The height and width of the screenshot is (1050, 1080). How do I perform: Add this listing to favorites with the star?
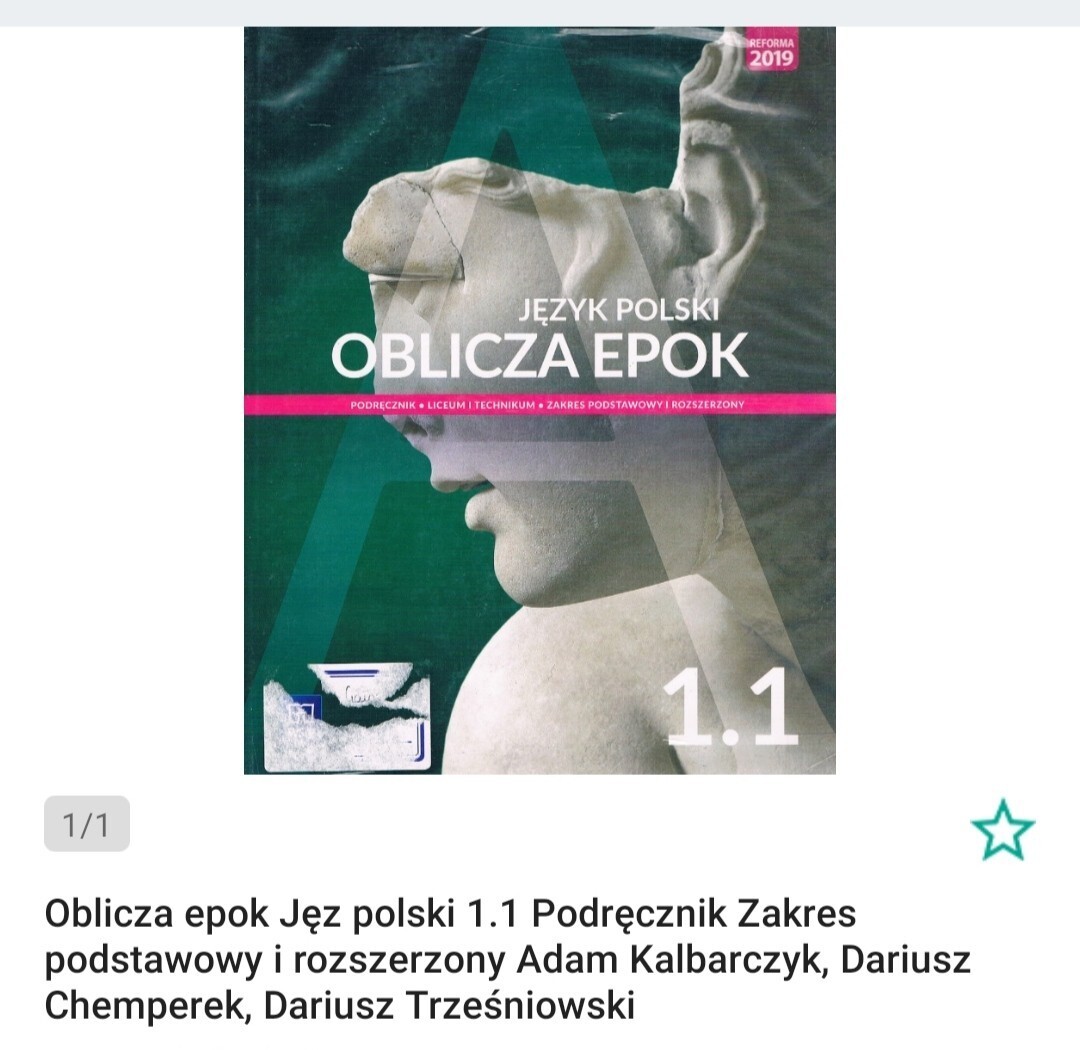[1002, 830]
